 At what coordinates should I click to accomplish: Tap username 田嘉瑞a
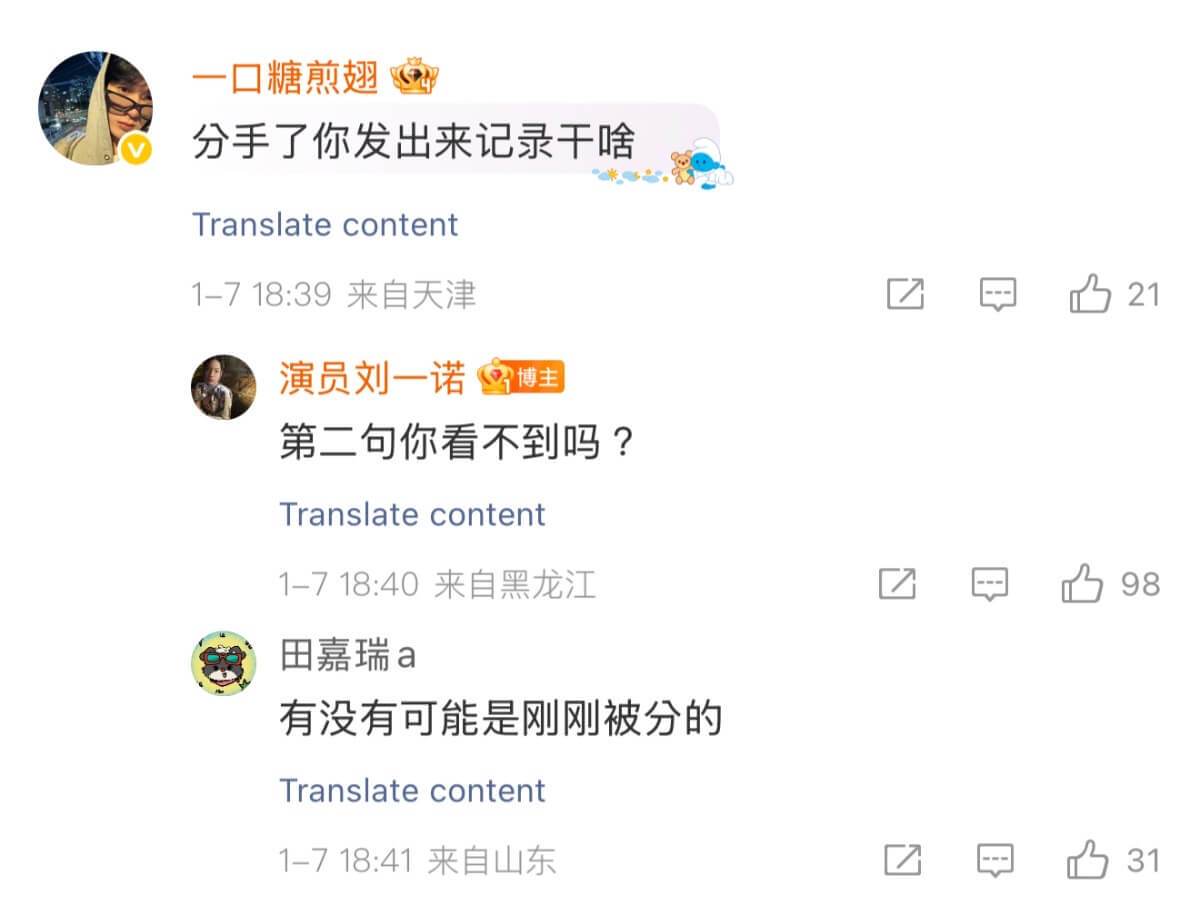[x=348, y=656]
